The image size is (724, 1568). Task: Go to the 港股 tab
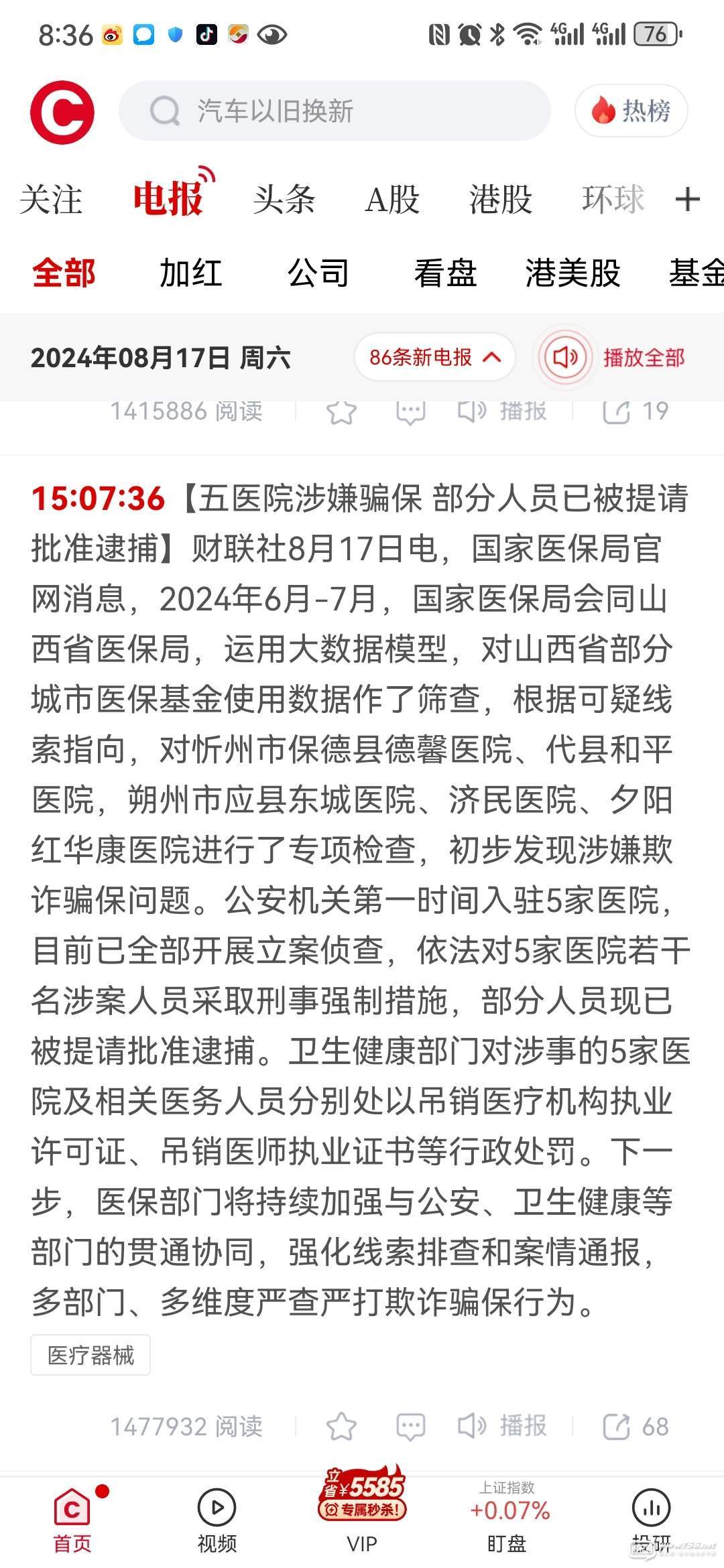tap(501, 200)
